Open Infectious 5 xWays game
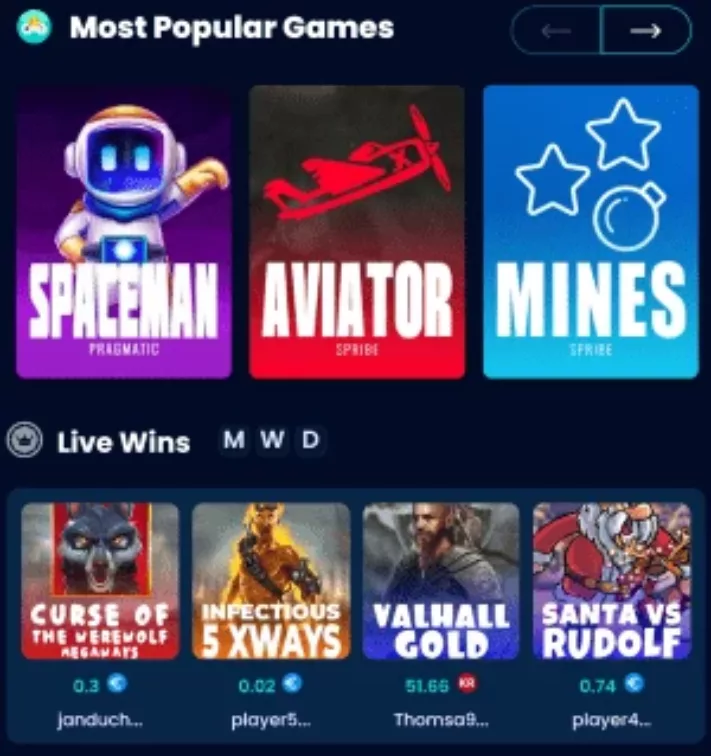Viewport: 711px width, 756px height. click(271, 580)
